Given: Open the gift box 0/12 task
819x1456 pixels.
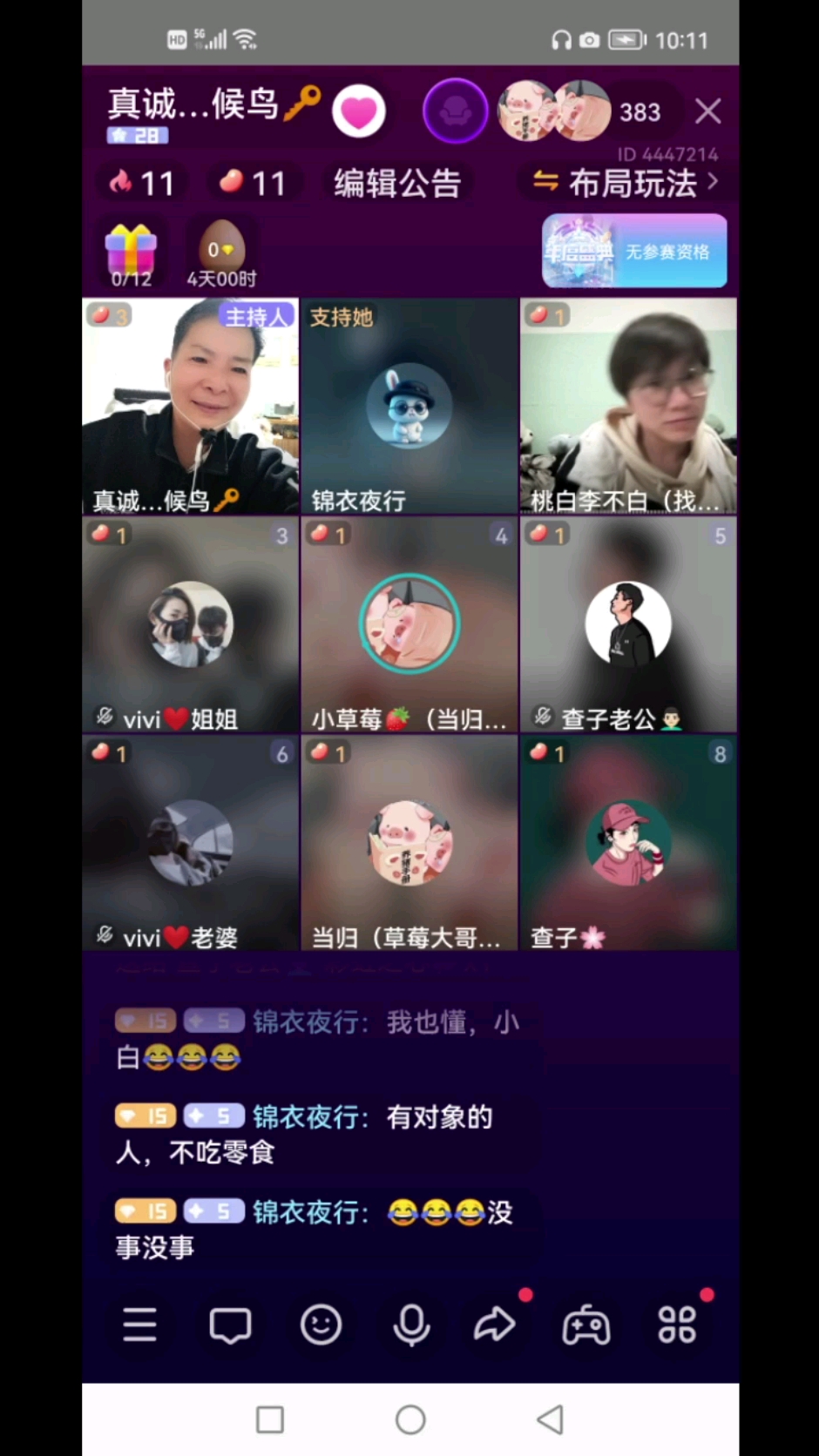Looking at the screenshot, I should click(131, 254).
